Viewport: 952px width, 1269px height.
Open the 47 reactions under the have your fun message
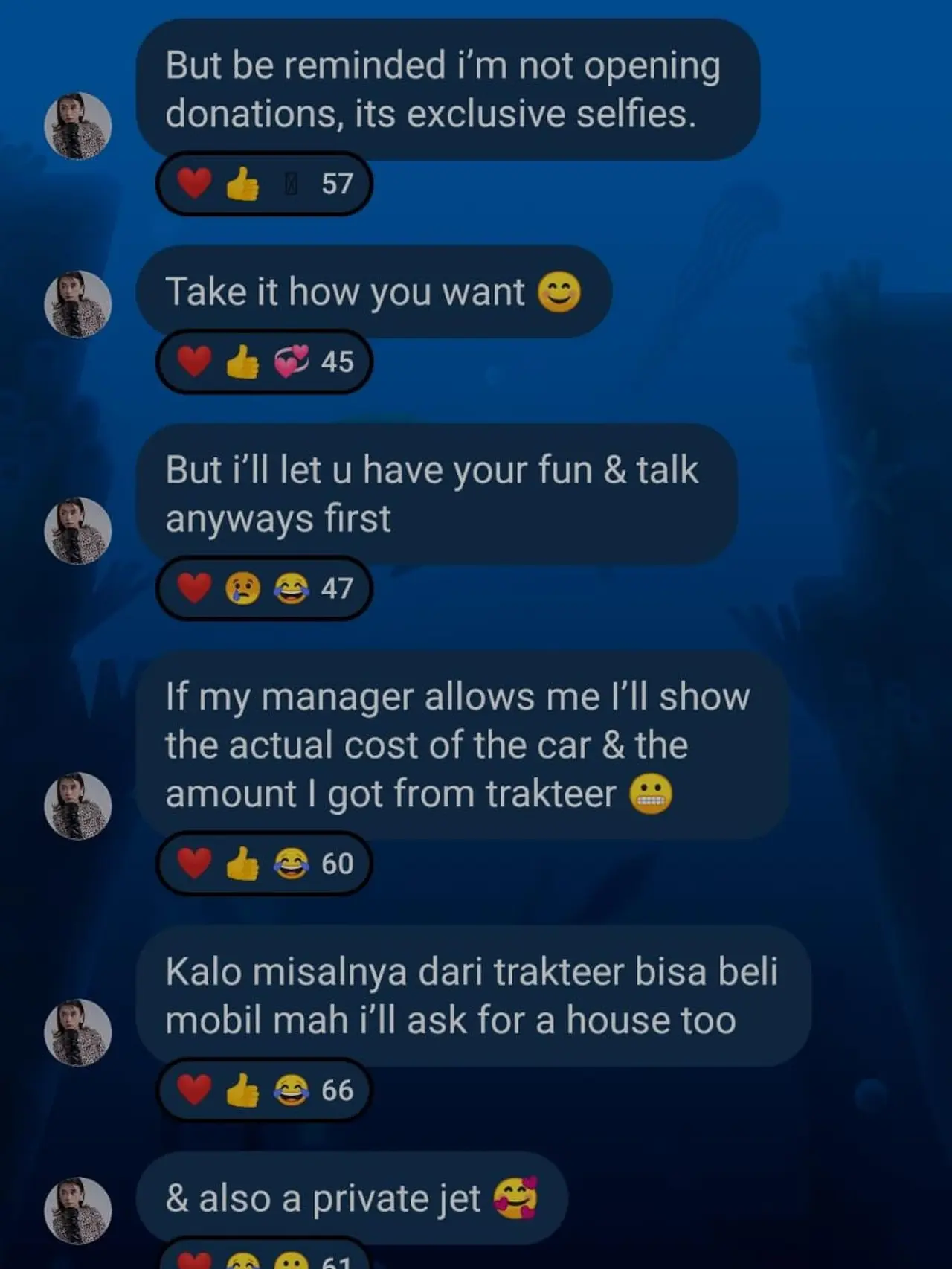coord(264,588)
